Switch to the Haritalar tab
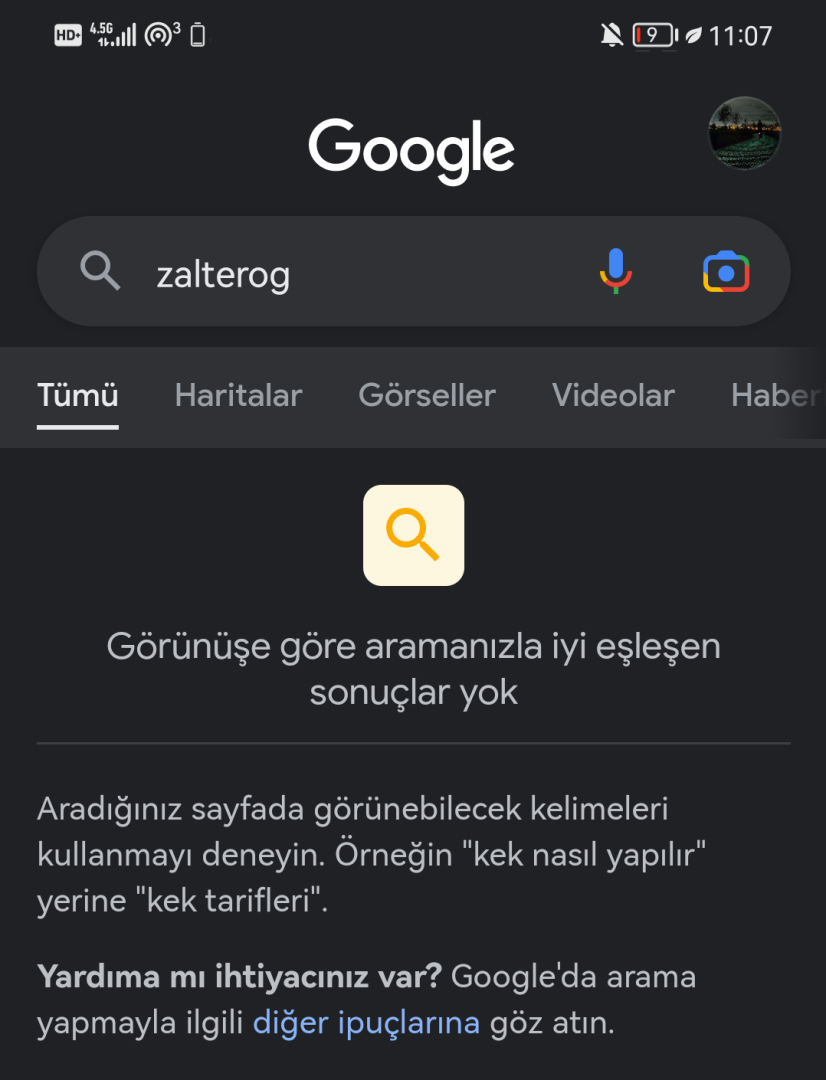Screen dimensions: 826x1080 click(x=238, y=396)
